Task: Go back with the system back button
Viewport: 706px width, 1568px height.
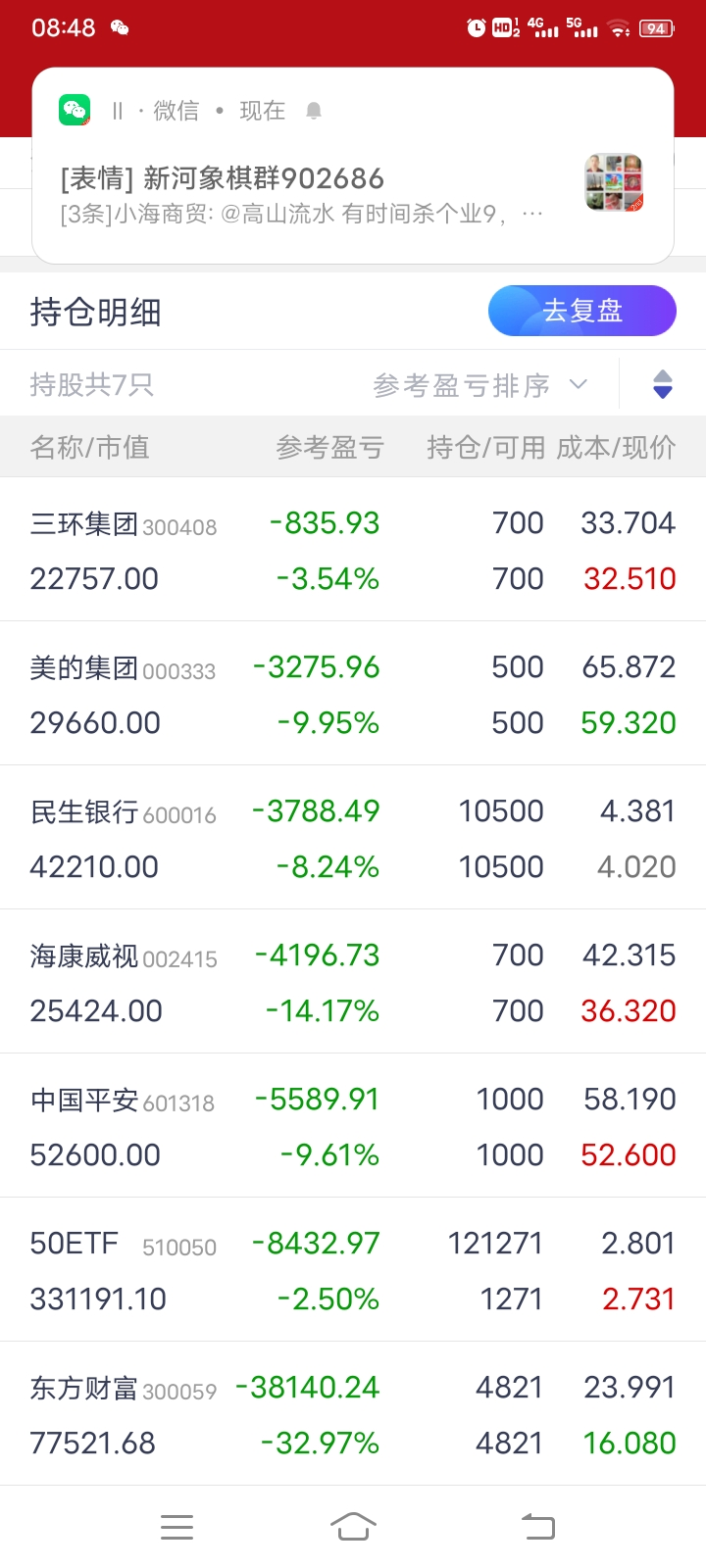Action: (537, 1526)
